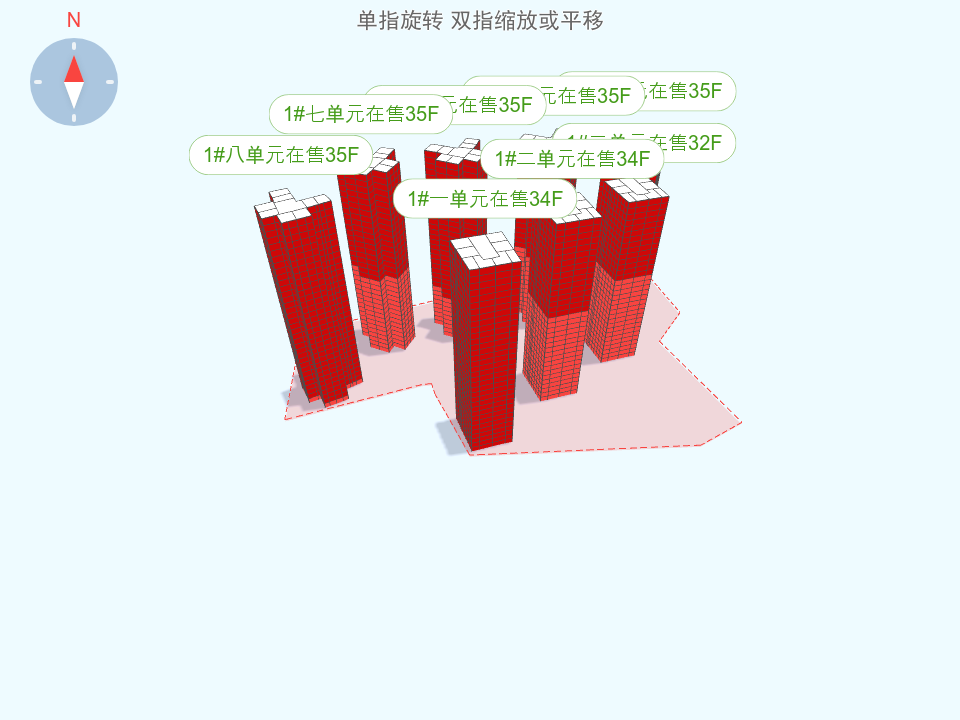The height and width of the screenshot is (720, 960).
Task: Choose the 1#一单元在售34F label
Action: pos(485,199)
